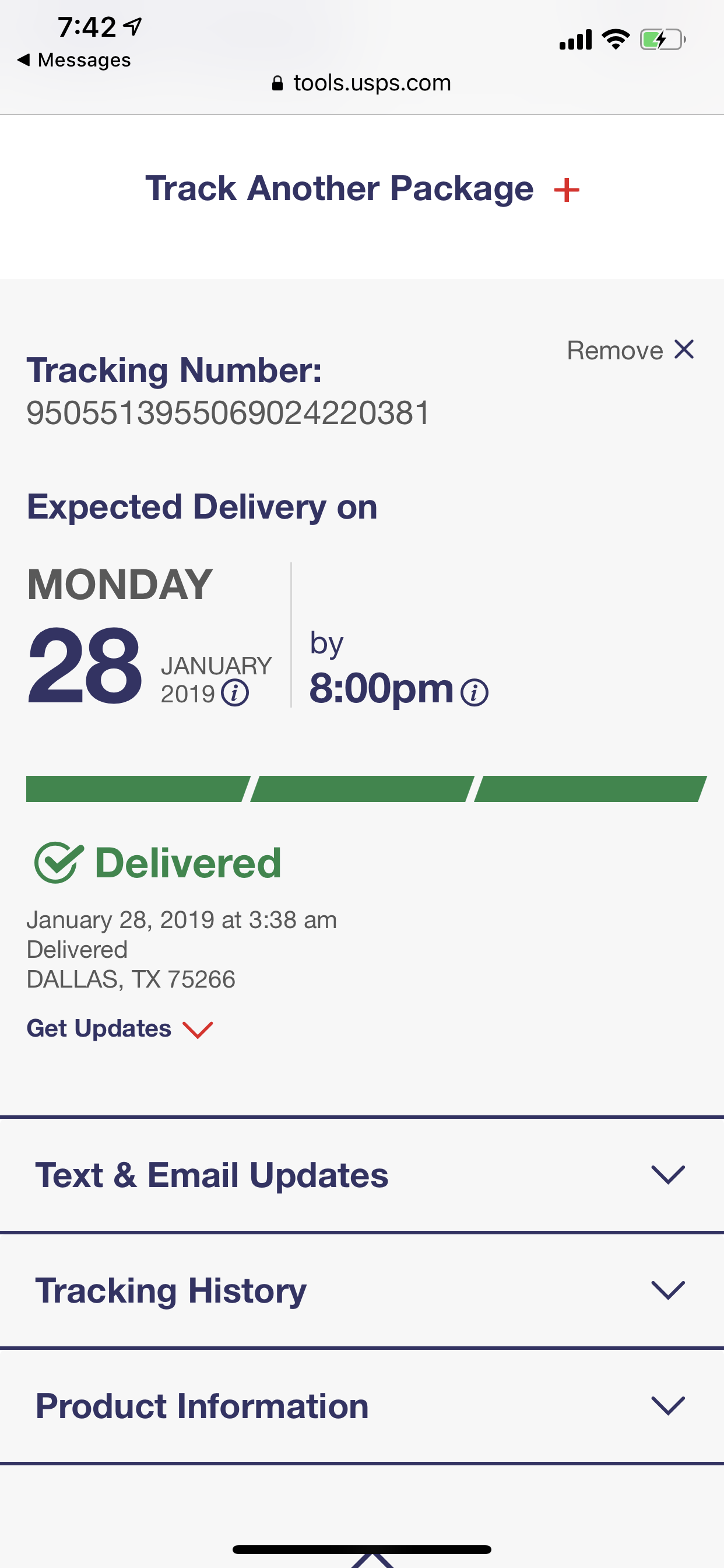Return to Messages app
Screen dimensions: 724x1568
tap(74, 60)
